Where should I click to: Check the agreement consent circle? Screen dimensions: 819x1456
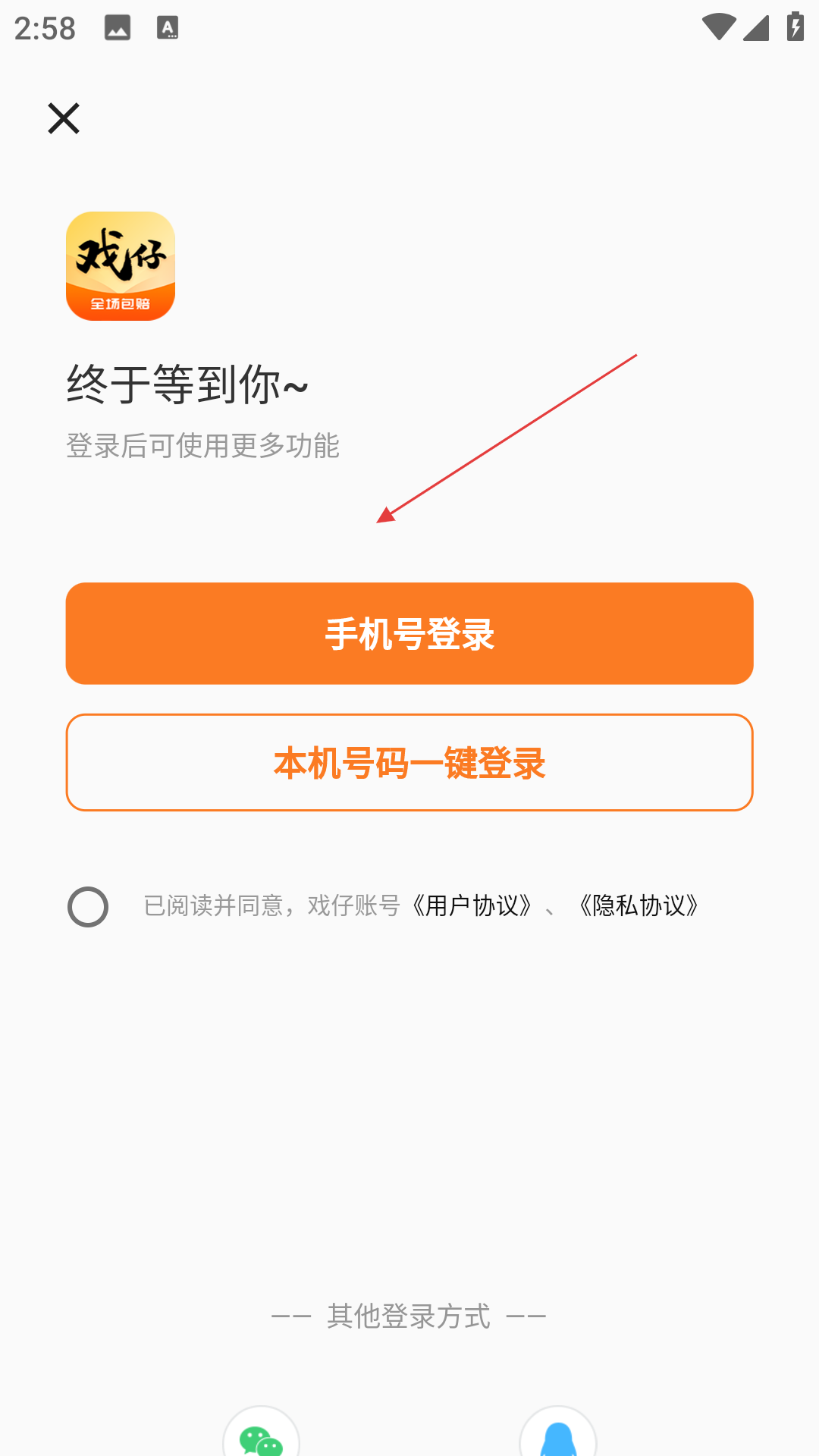88,906
